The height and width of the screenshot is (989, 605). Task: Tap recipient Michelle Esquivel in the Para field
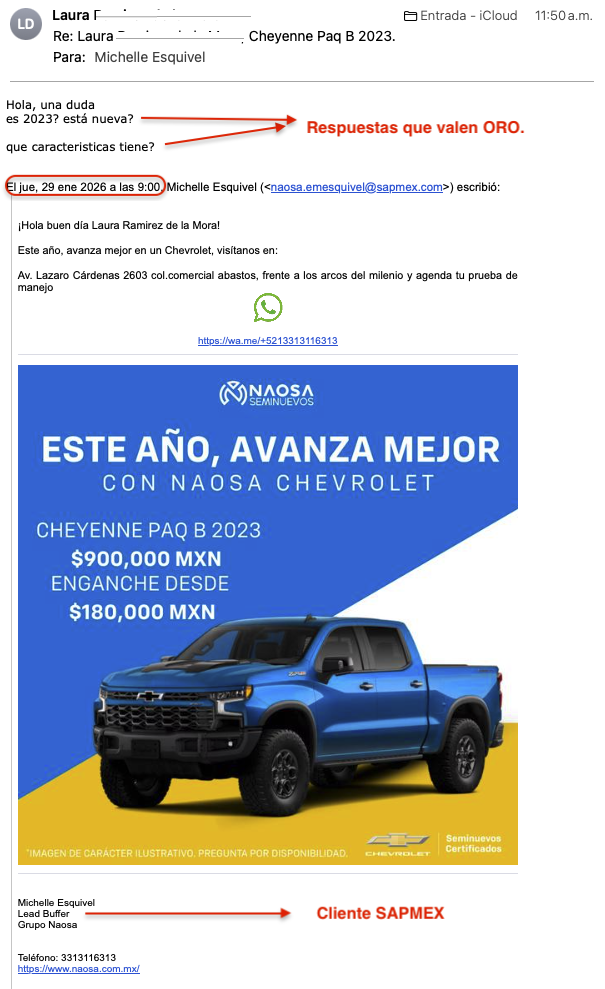tap(149, 57)
